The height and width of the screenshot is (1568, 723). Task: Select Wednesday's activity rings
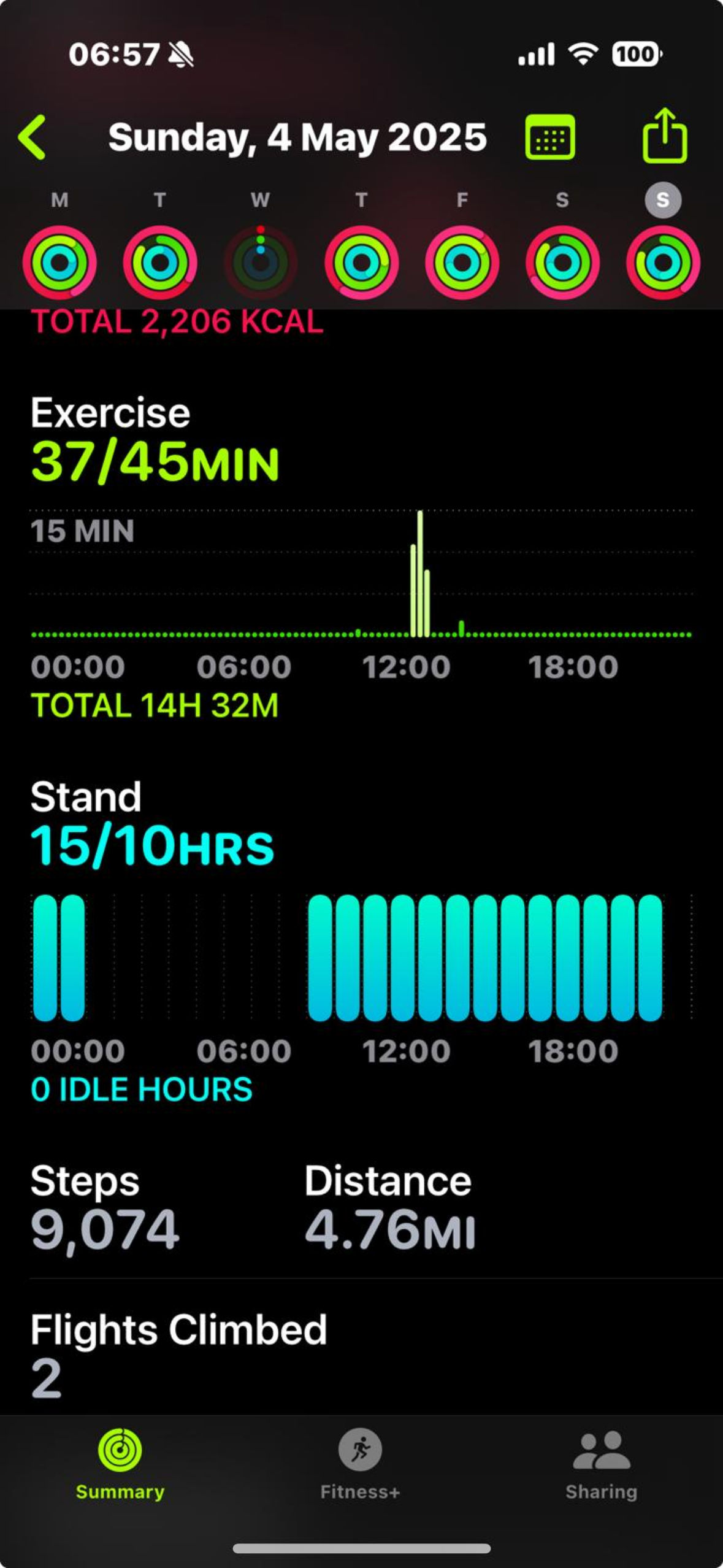tap(261, 263)
